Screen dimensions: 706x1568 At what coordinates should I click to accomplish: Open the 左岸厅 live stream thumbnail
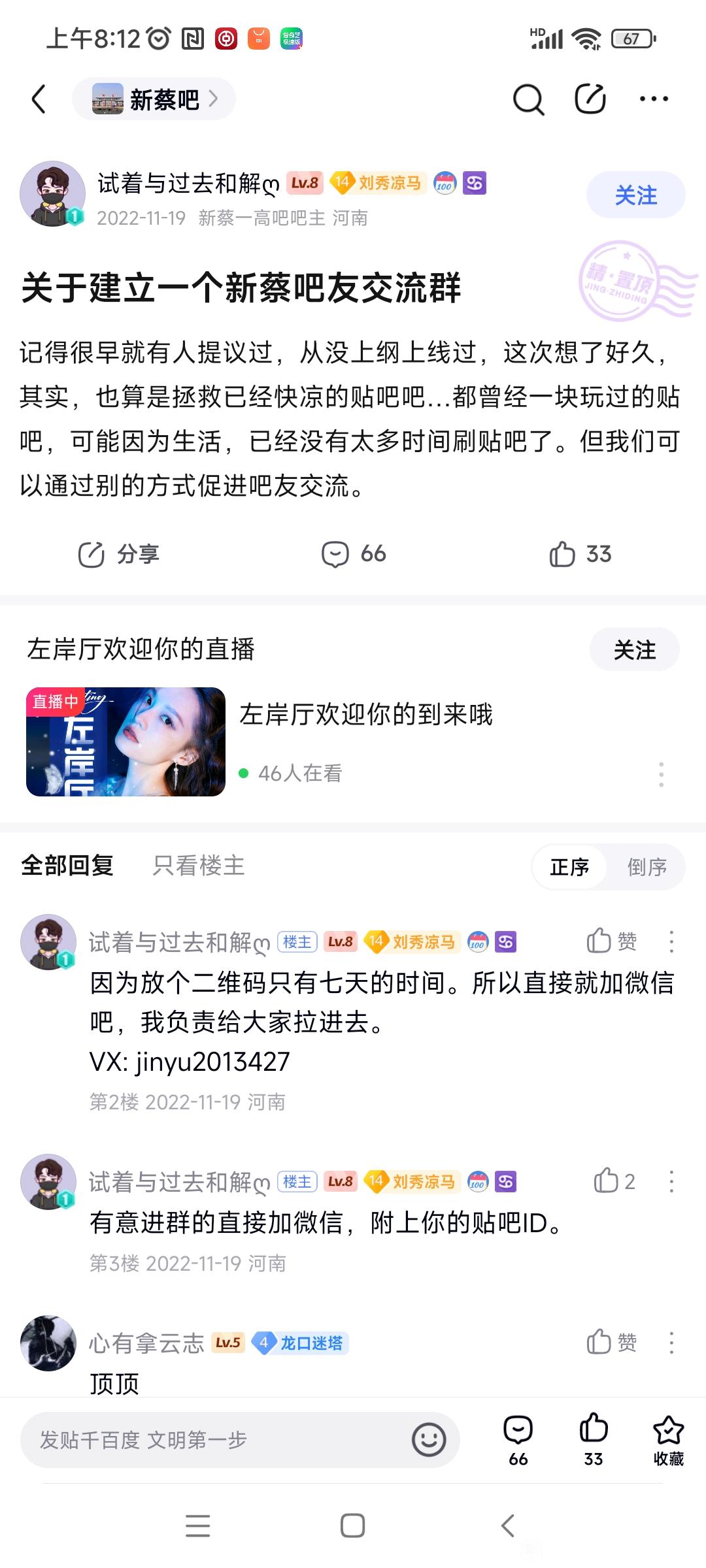click(x=126, y=742)
